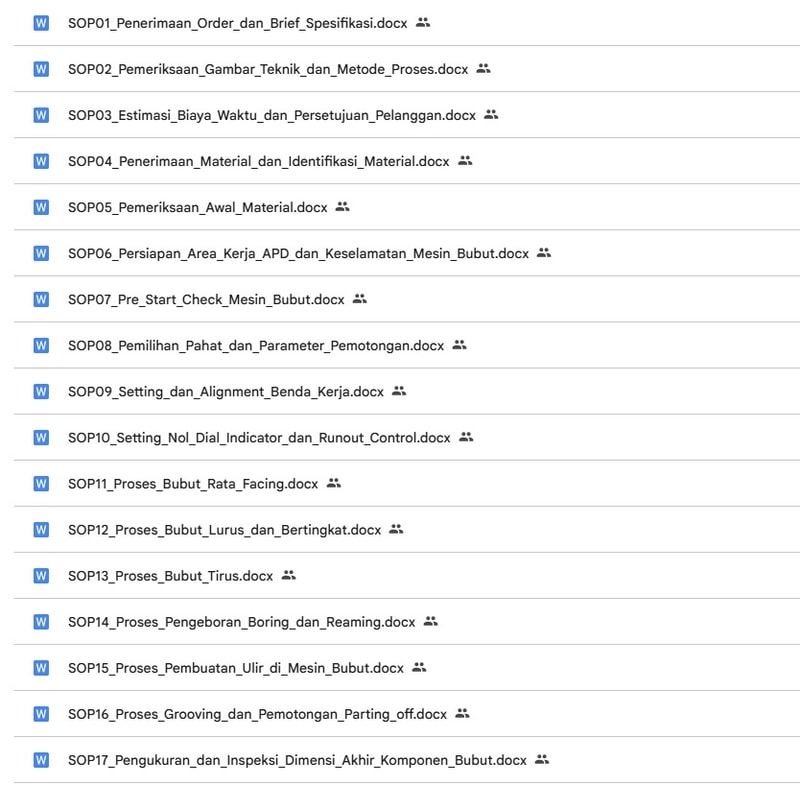Open SOP13_Proses_Bubut_Tirus.docx
The width and height of the screenshot is (800, 785).
(170, 575)
